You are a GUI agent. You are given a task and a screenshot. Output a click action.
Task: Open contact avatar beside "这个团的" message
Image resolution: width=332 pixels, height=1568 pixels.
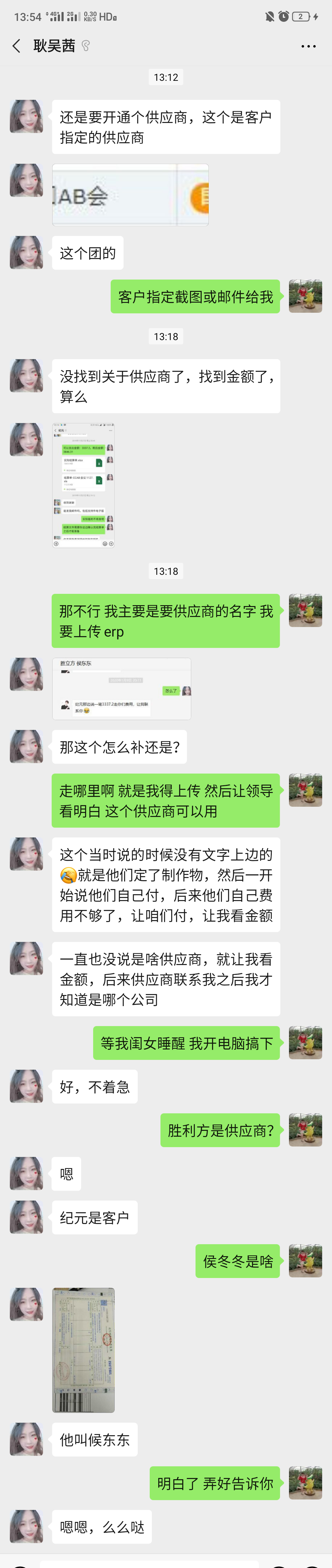(26, 253)
